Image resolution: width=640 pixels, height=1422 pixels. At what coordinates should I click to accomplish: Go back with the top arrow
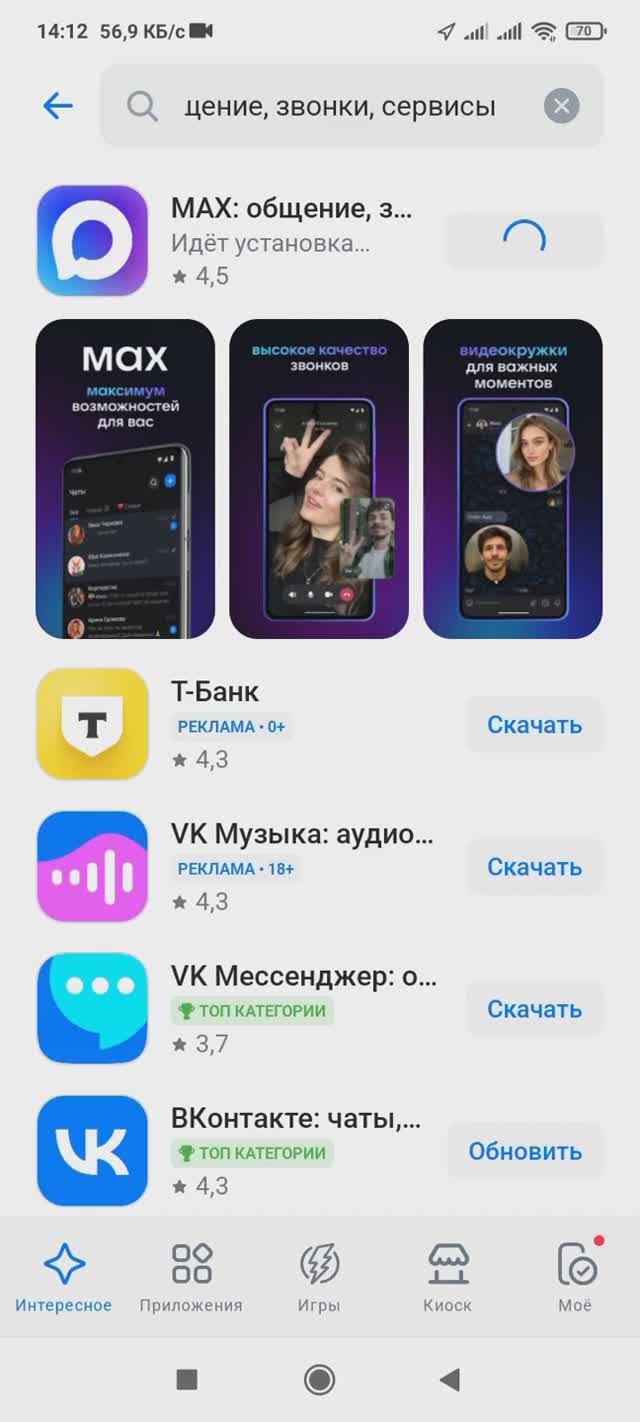click(x=58, y=106)
